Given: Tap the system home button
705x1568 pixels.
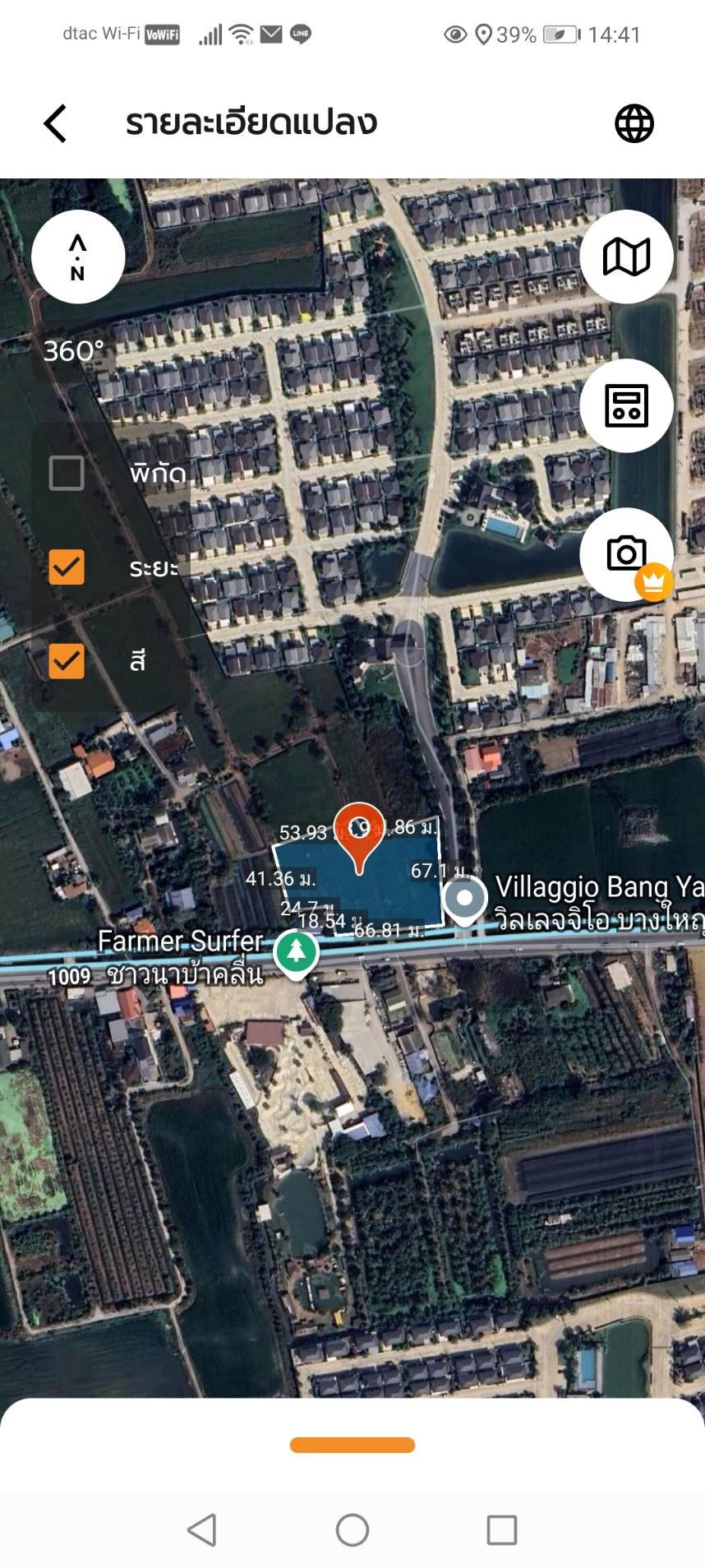Looking at the screenshot, I should [x=352, y=1530].
